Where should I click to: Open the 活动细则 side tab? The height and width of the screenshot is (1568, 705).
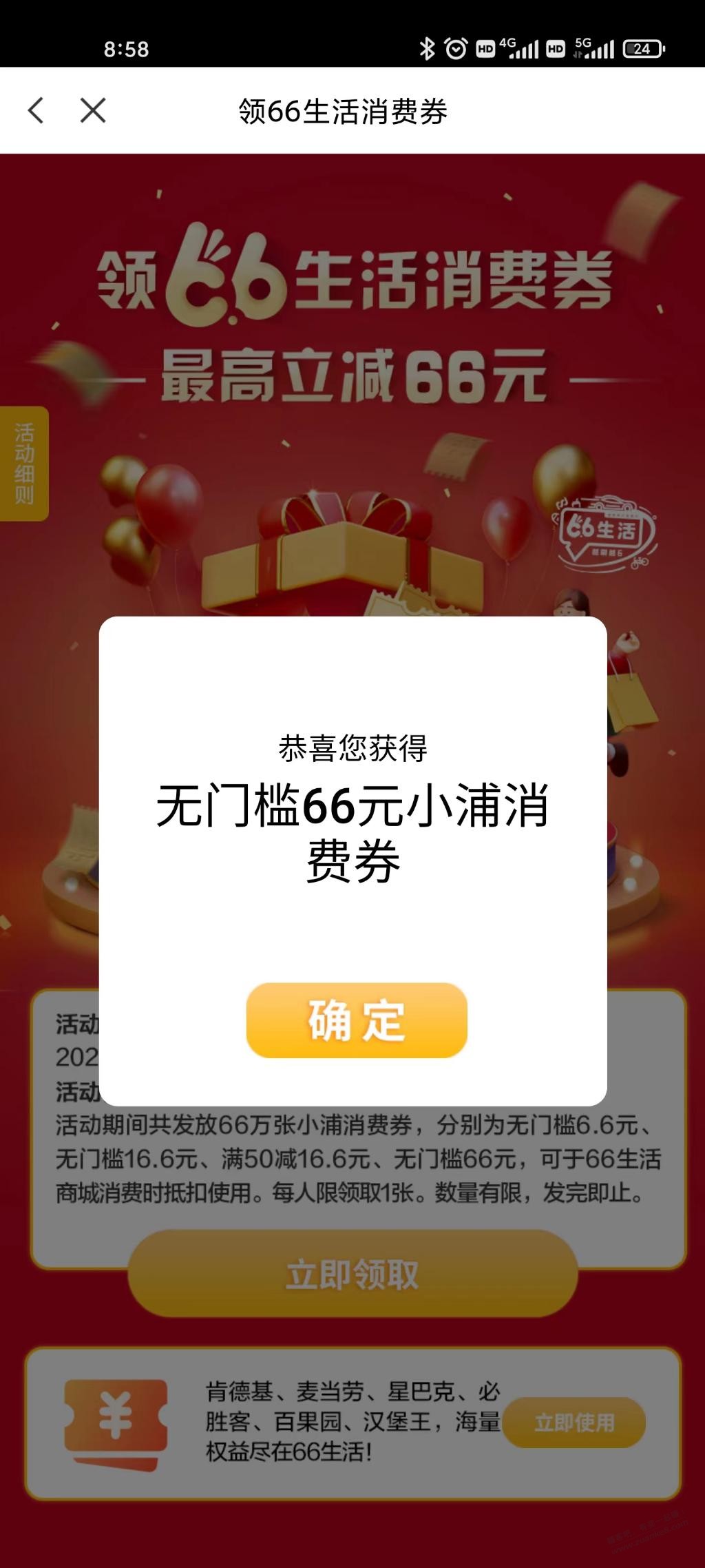click(24, 464)
